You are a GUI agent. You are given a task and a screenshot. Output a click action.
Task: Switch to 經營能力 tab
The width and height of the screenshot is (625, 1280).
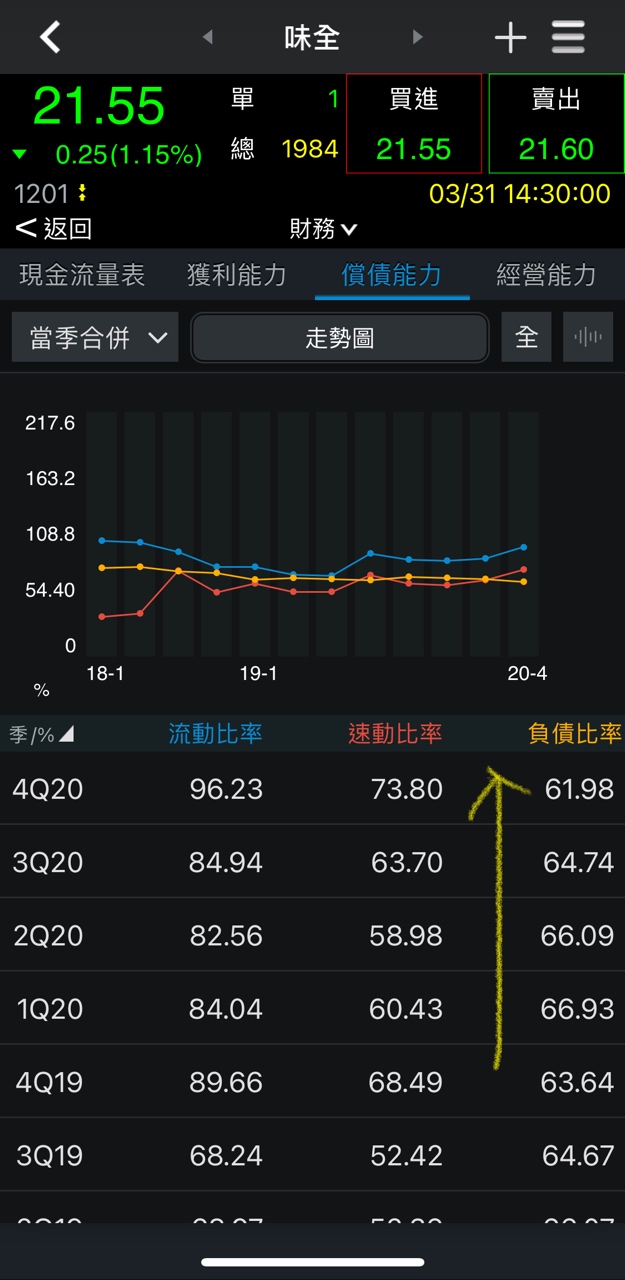pyautogui.click(x=546, y=275)
